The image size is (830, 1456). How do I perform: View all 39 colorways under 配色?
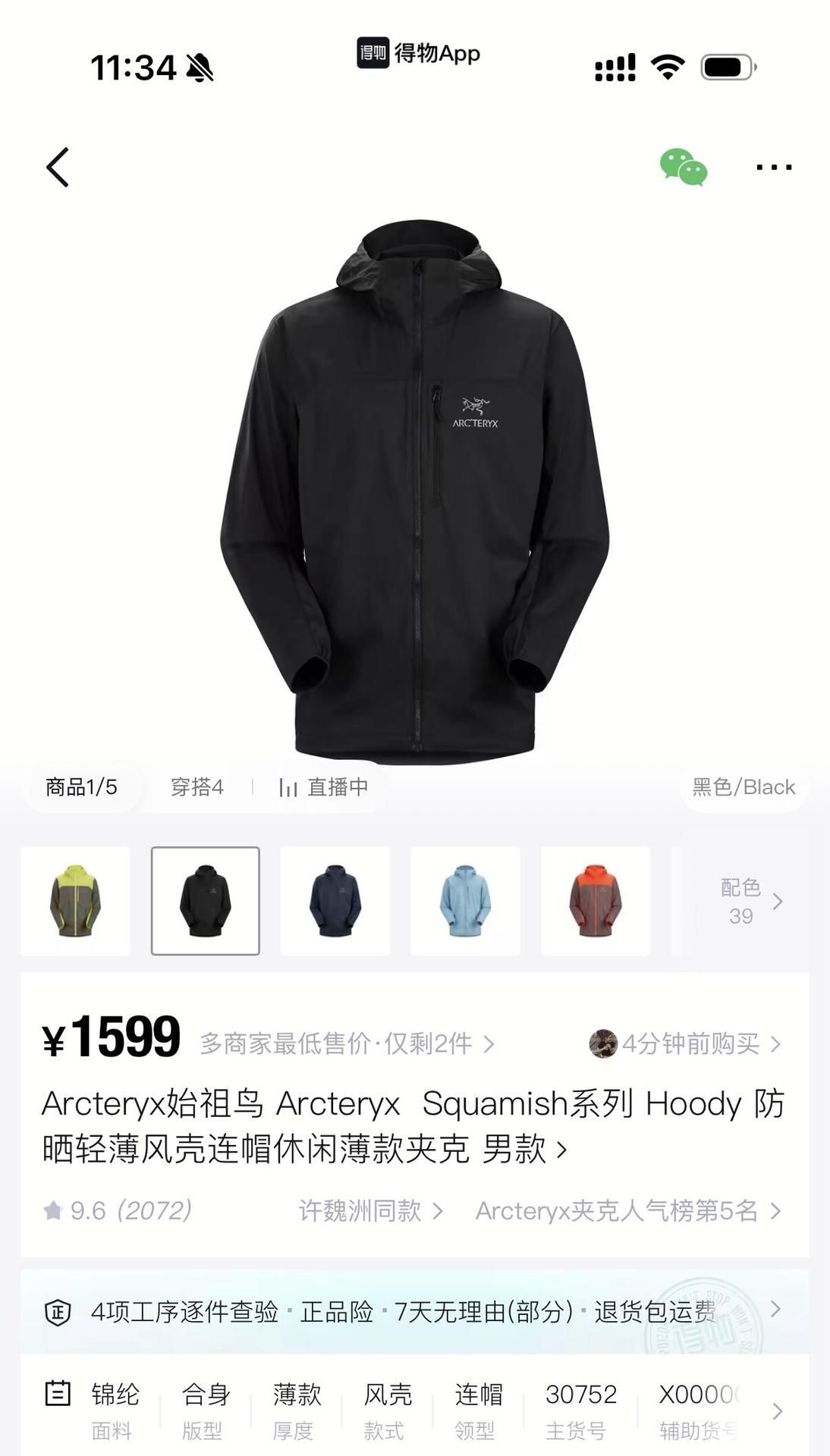point(750,901)
